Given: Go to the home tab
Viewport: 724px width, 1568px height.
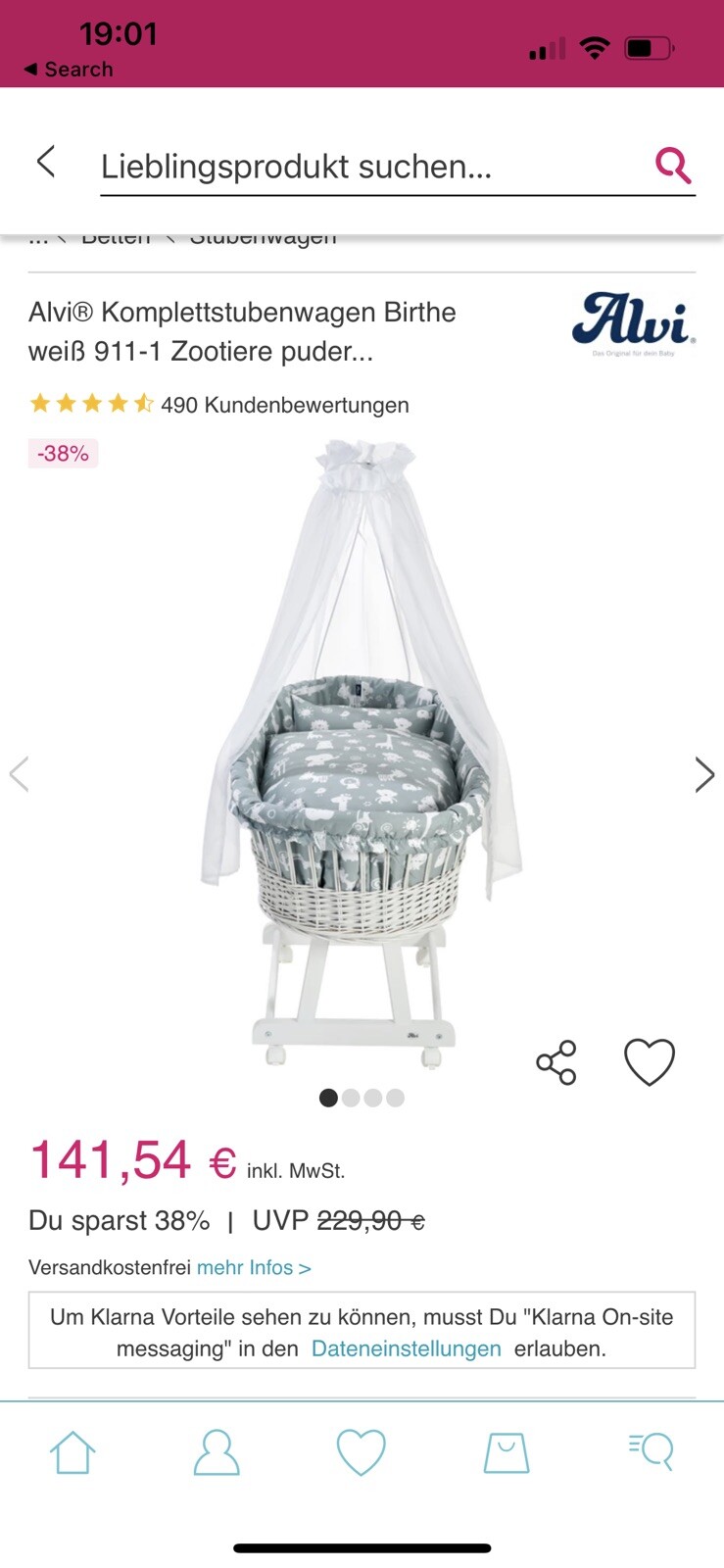Looking at the screenshot, I should coord(72,1452).
